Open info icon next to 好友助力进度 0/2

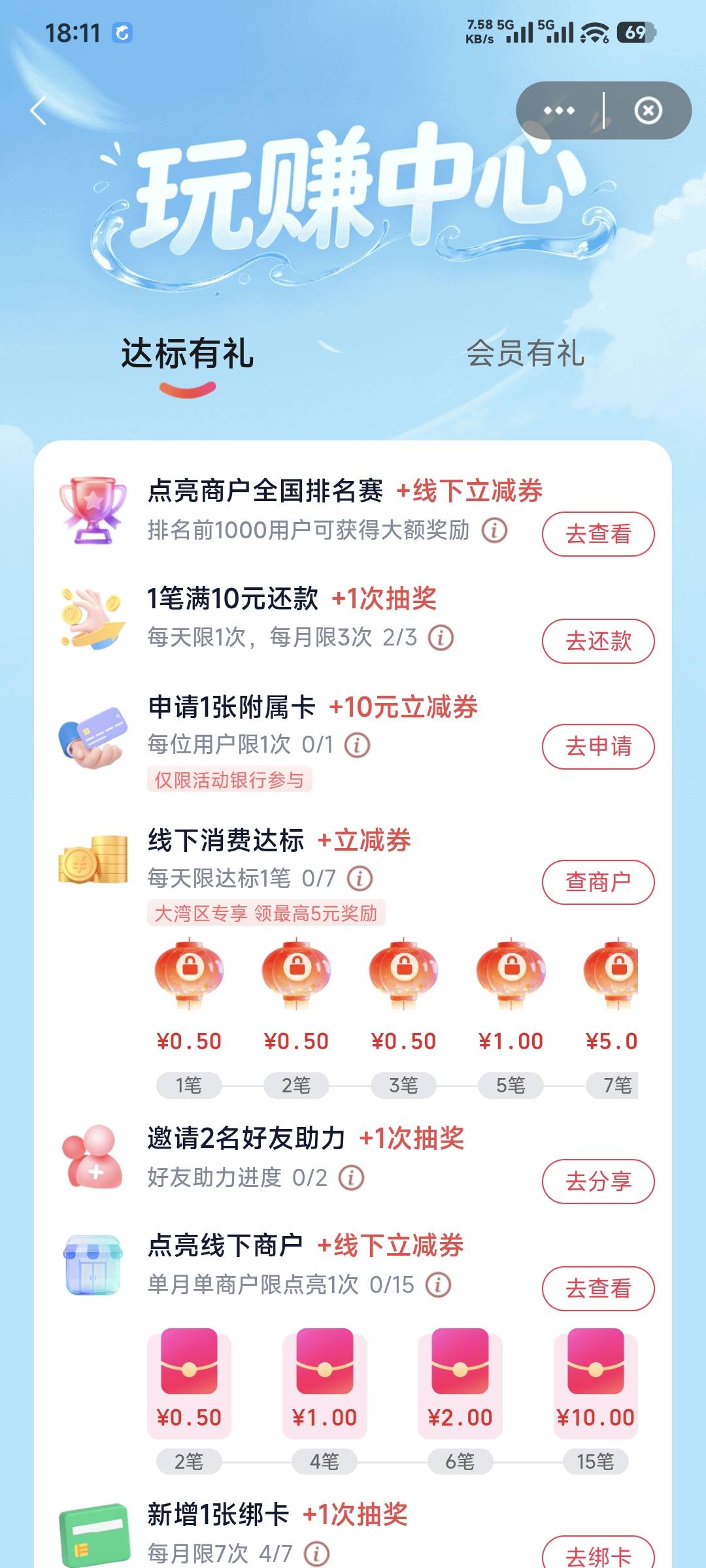point(351,1177)
